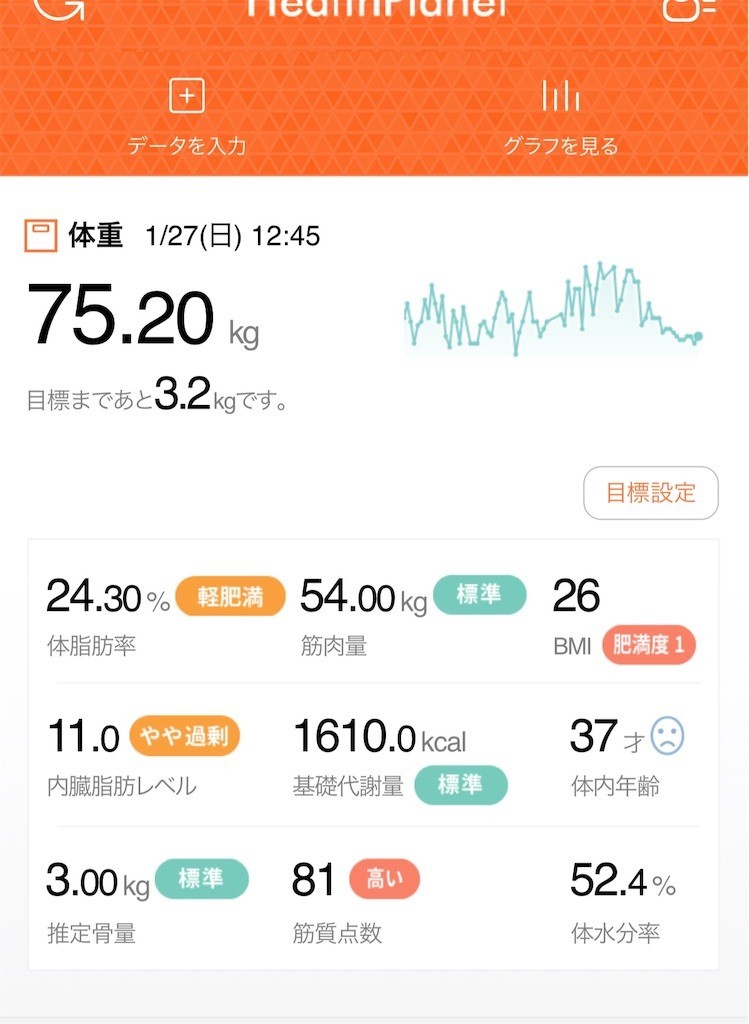Tap the 標準 badge beside 筋肉量
Screen dimensions: 749x1024
tap(480, 594)
